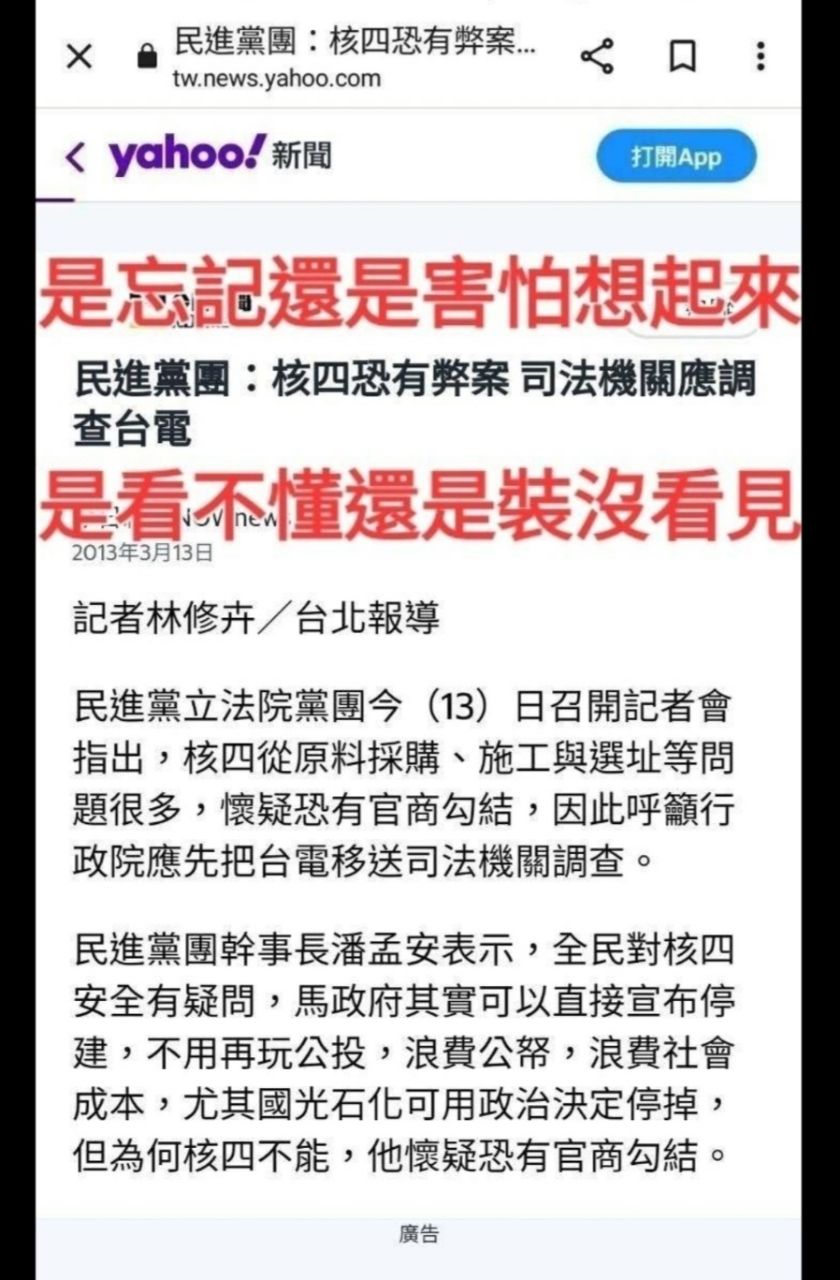Bookmark this page
Screen dimensions: 840x1280
(x=682, y=57)
